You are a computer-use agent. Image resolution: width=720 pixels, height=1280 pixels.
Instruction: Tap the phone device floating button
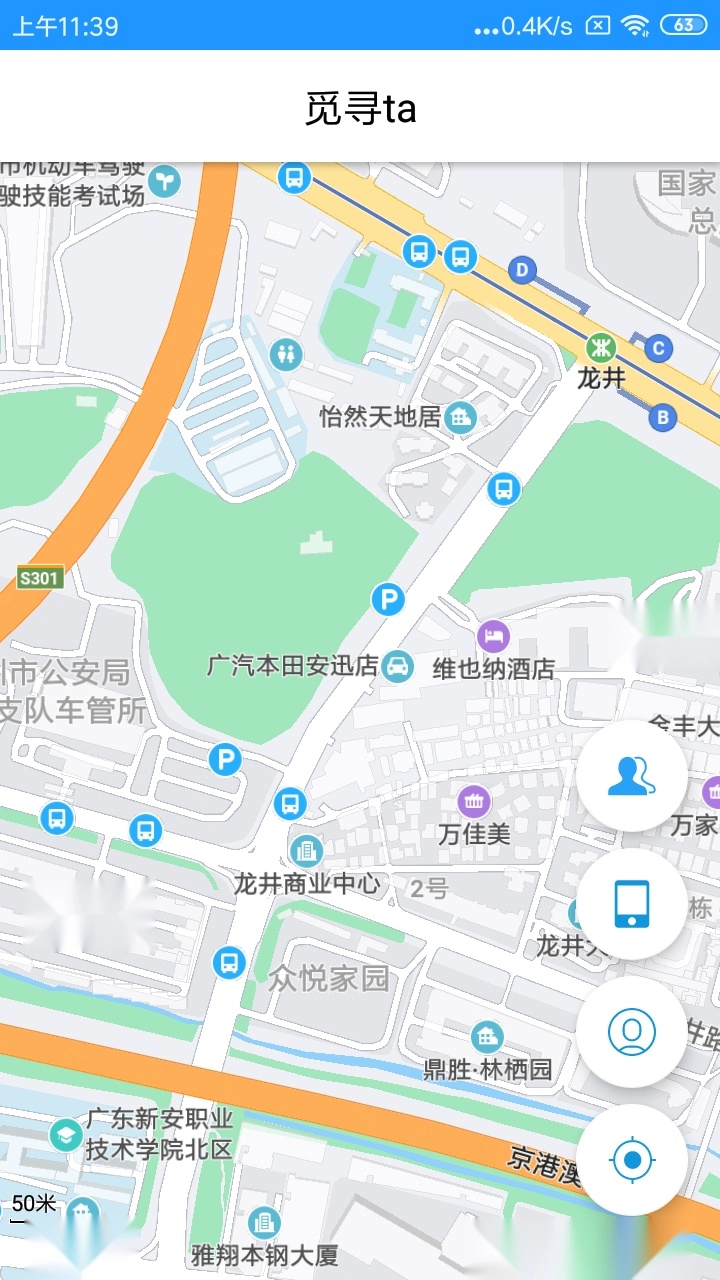pyautogui.click(x=631, y=903)
